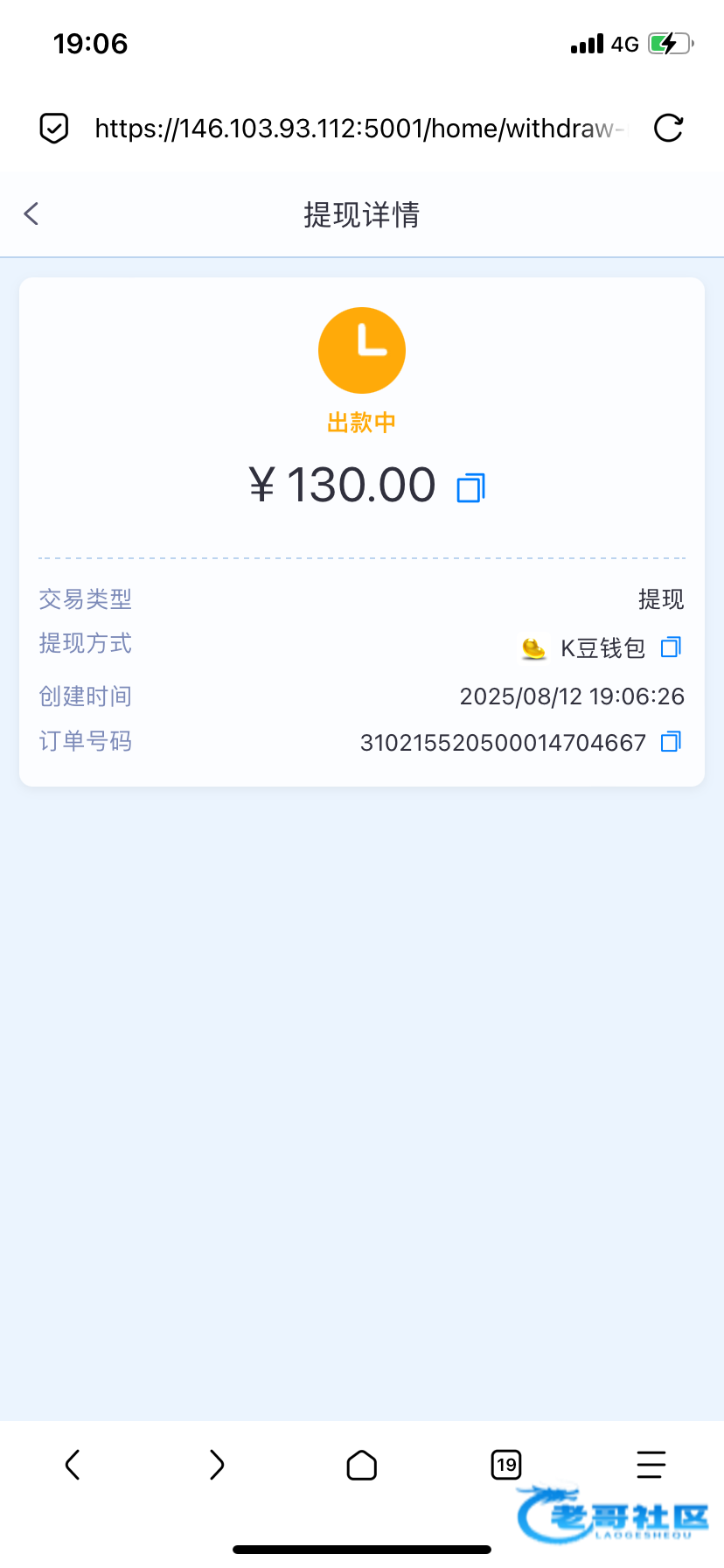This screenshot has width=724, height=1568.
Task: Go back from the 提现详情 page
Action: pyautogui.click(x=31, y=213)
